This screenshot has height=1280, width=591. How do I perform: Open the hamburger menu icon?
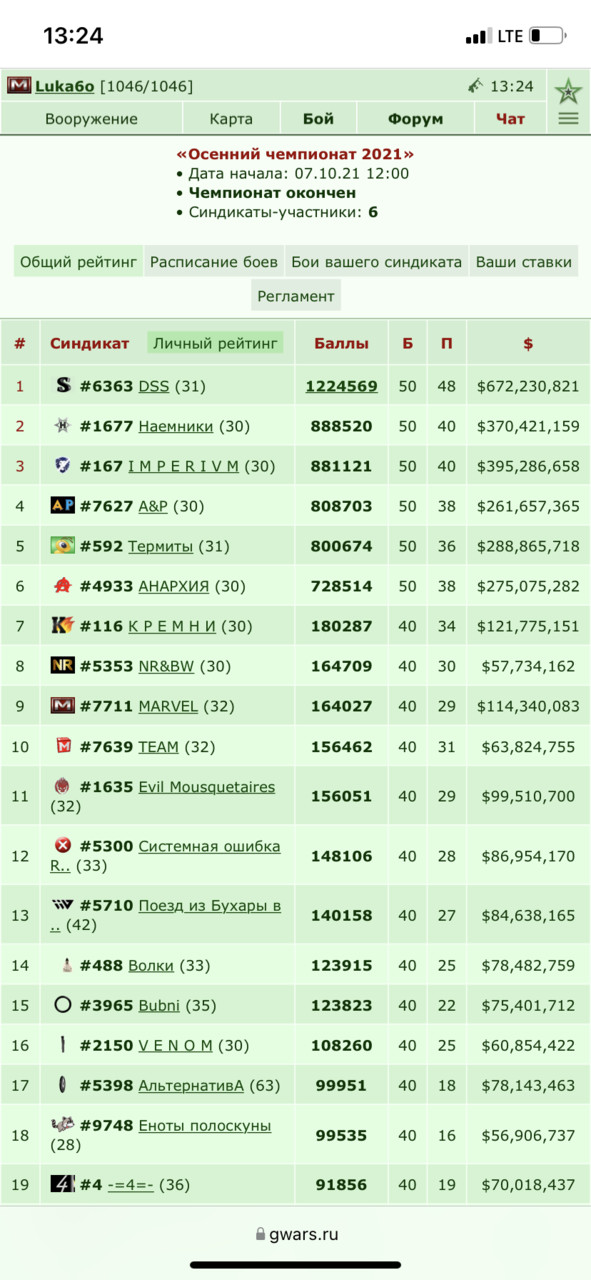point(568,118)
